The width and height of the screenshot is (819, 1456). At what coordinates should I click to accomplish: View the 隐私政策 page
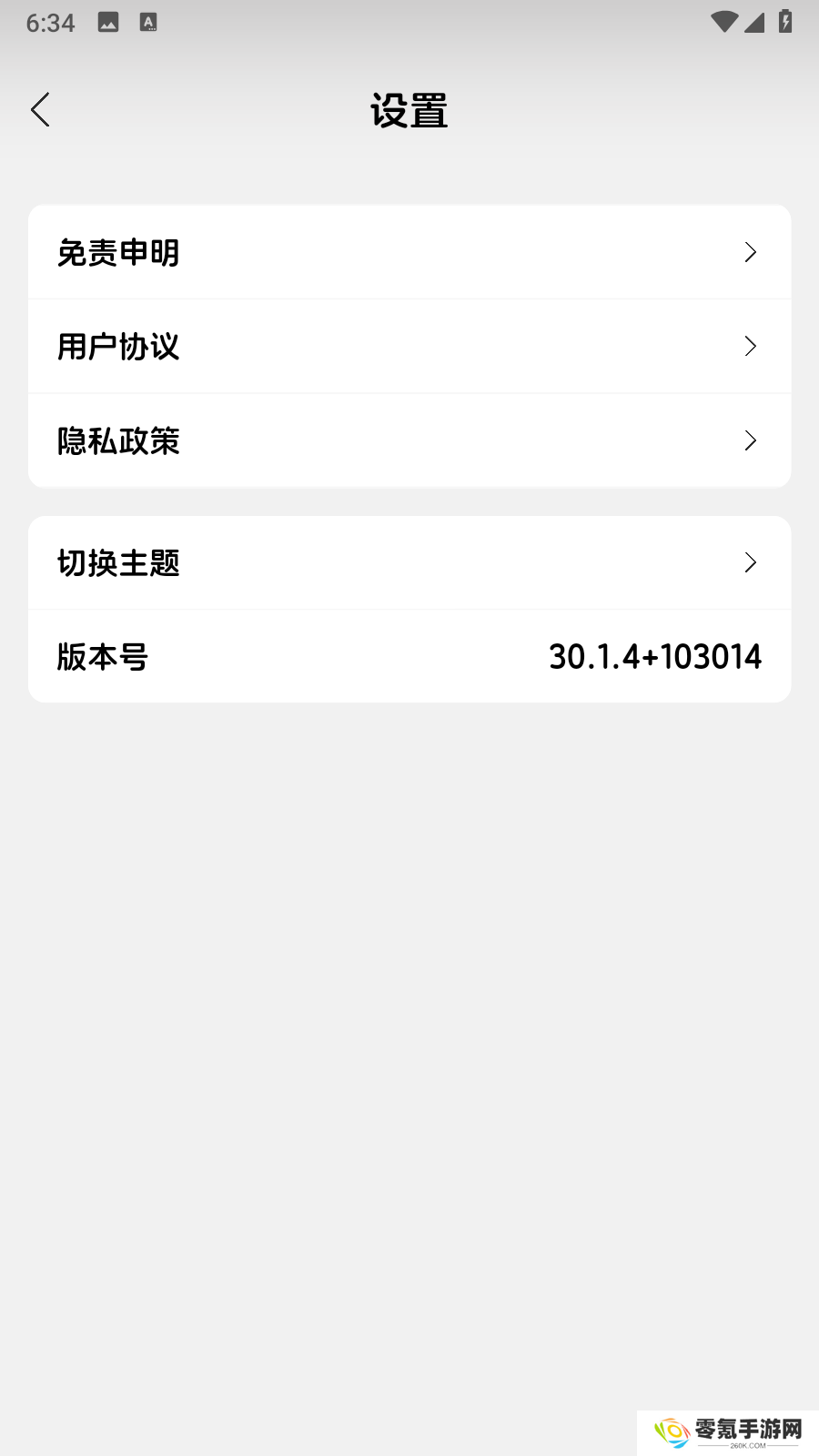tap(409, 441)
